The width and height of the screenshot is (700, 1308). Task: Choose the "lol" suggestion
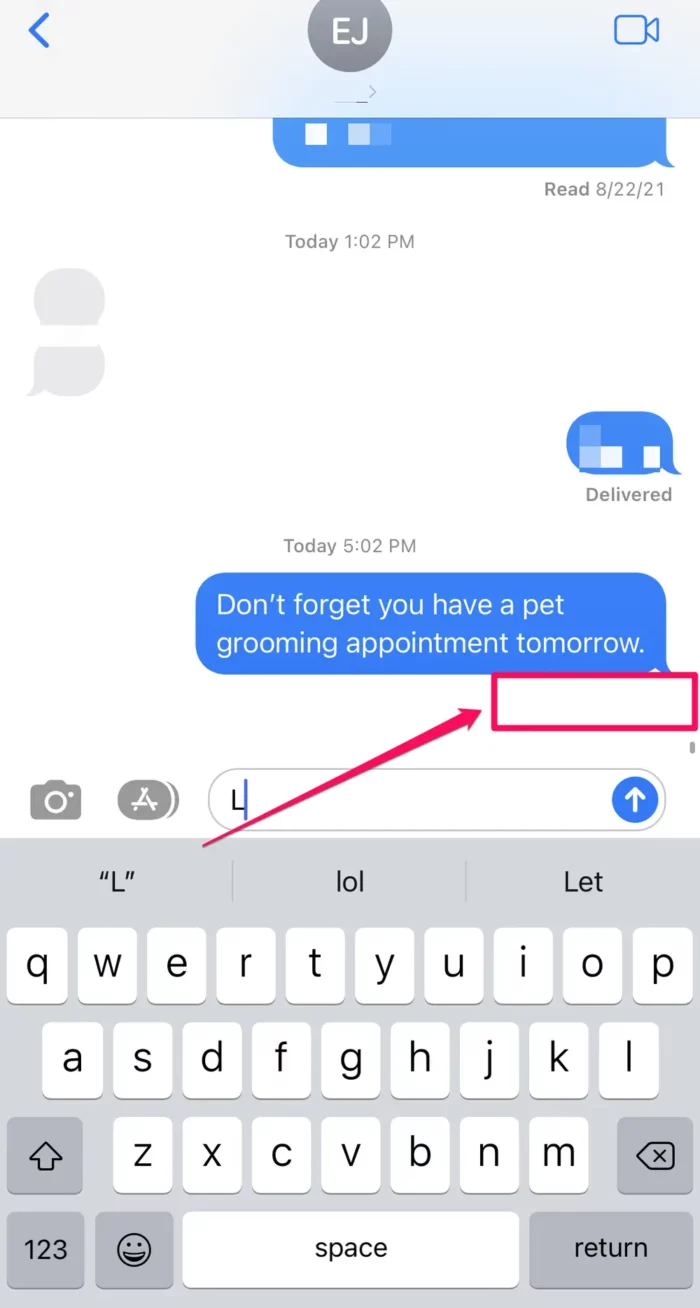coord(350,882)
